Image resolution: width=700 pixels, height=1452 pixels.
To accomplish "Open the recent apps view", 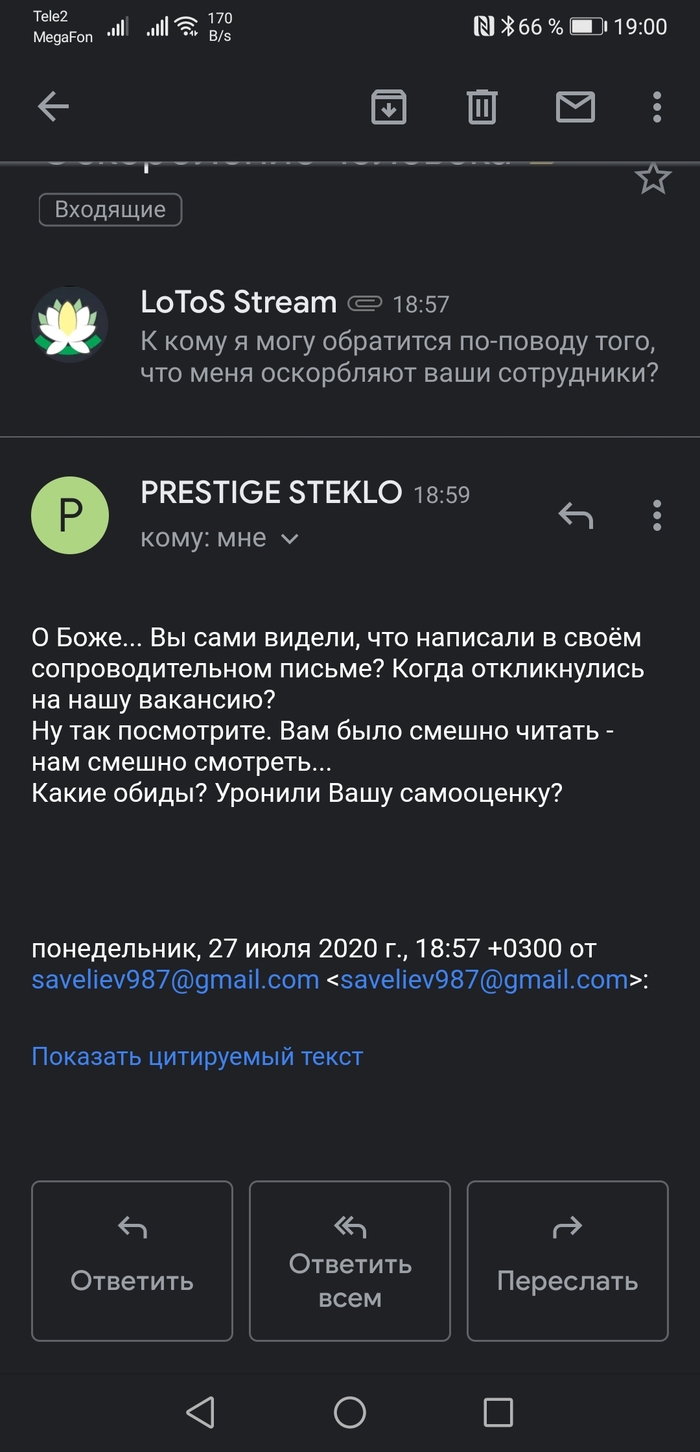I will (x=498, y=1412).
